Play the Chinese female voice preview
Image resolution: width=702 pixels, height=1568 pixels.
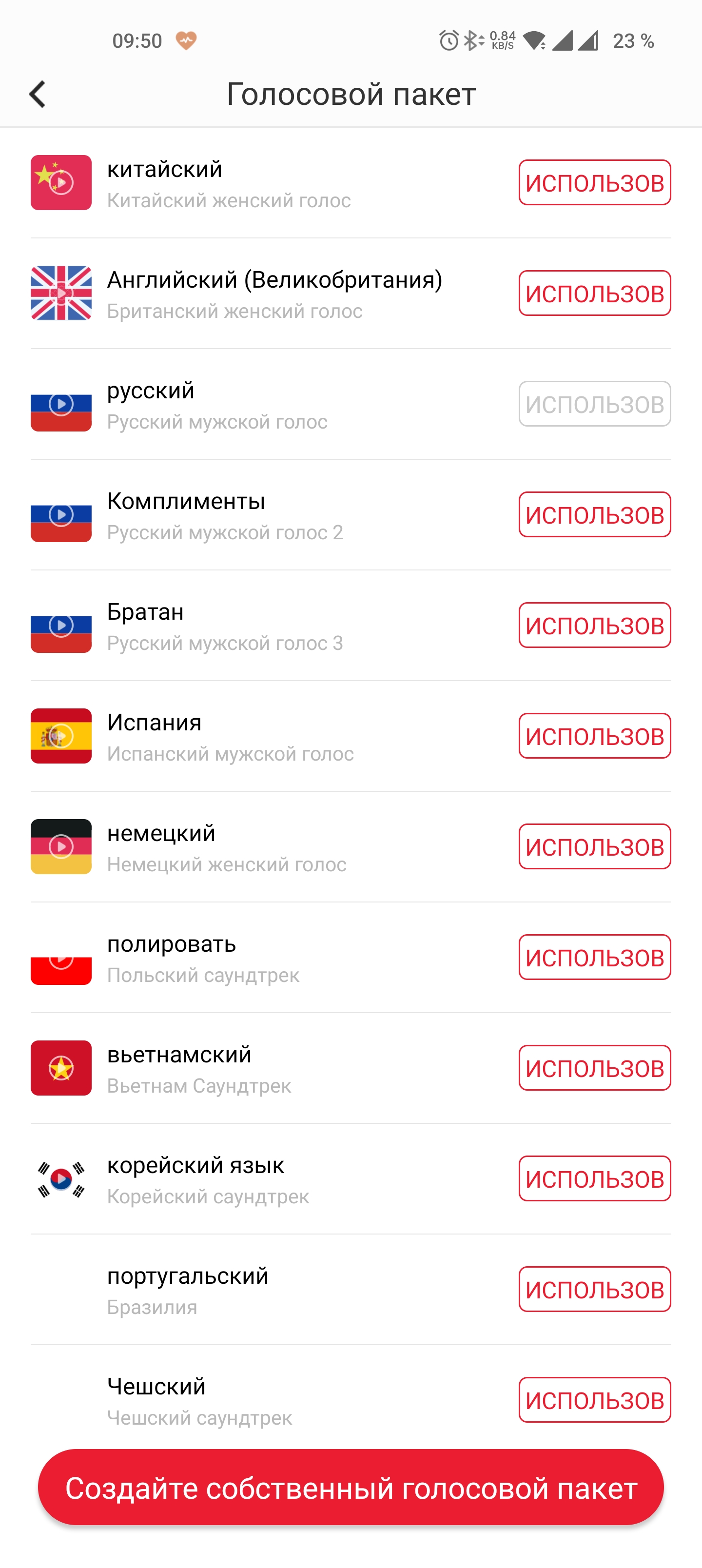pyautogui.click(x=61, y=183)
